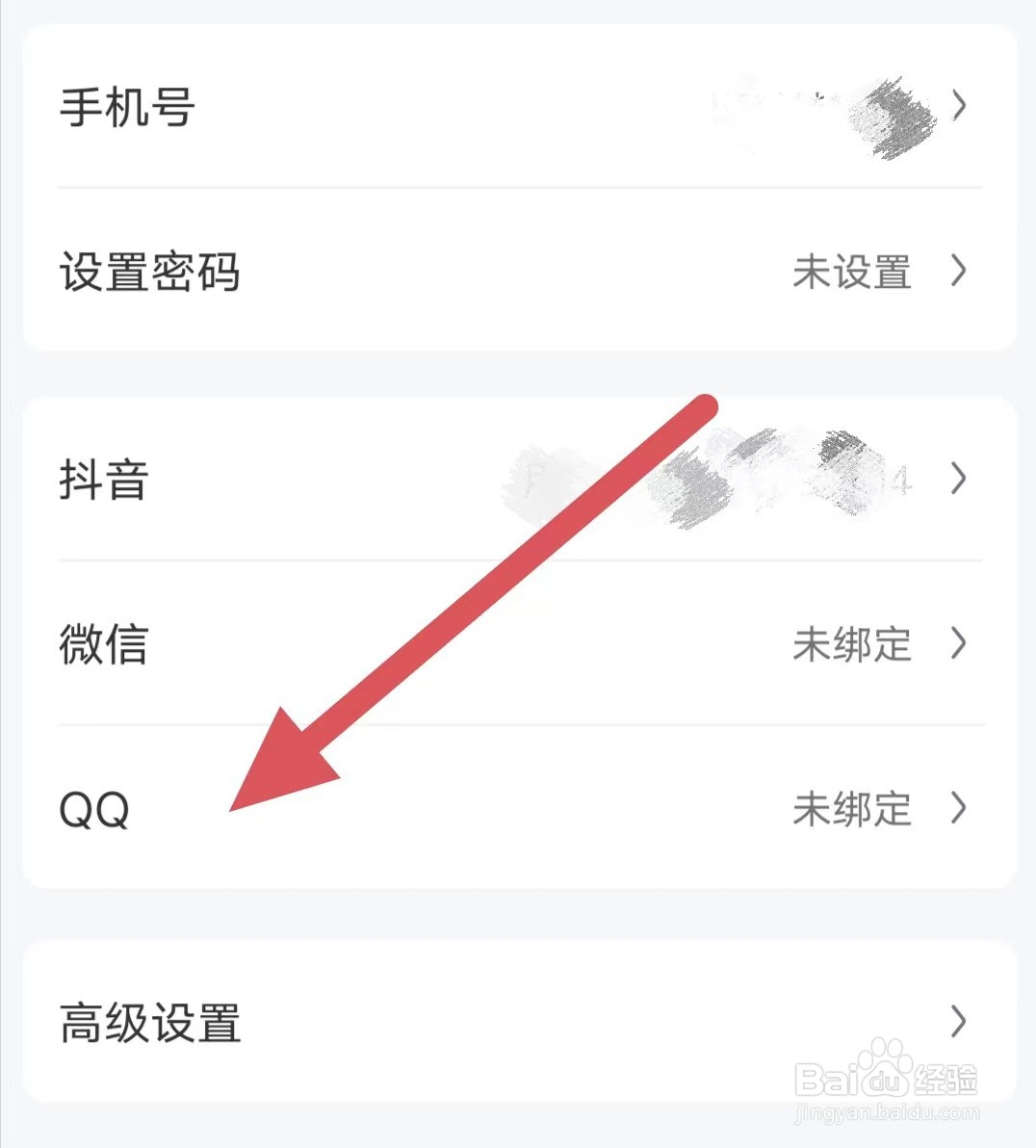Screen dimensions: 1036x1148
Task: Bind a 微信 account
Action: pos(103,646)
